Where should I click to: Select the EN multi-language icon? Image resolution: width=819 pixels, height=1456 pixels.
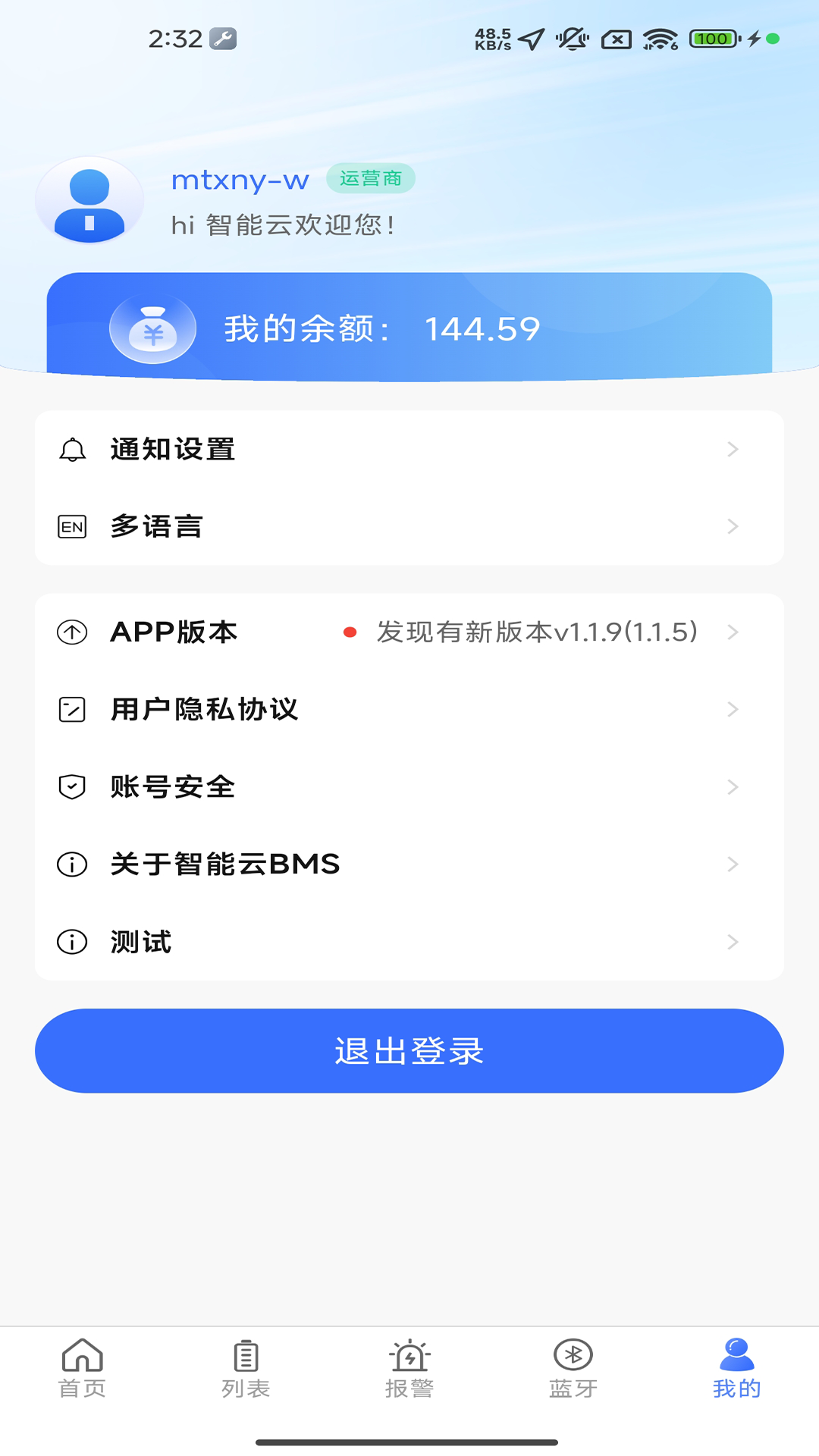(71, 526)
